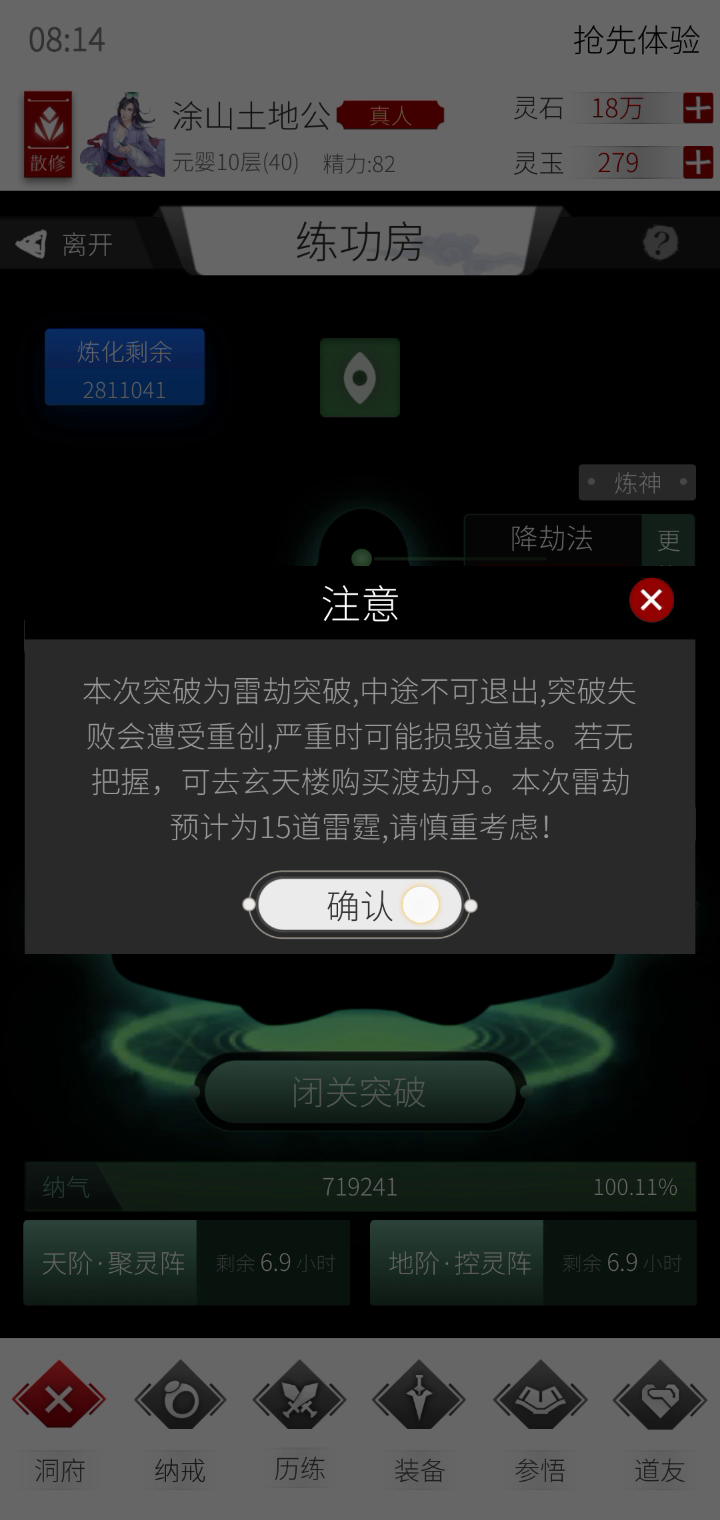Confirm the thunder tribulation breakthrough (确认)
720x1520 pixels.
360,905
